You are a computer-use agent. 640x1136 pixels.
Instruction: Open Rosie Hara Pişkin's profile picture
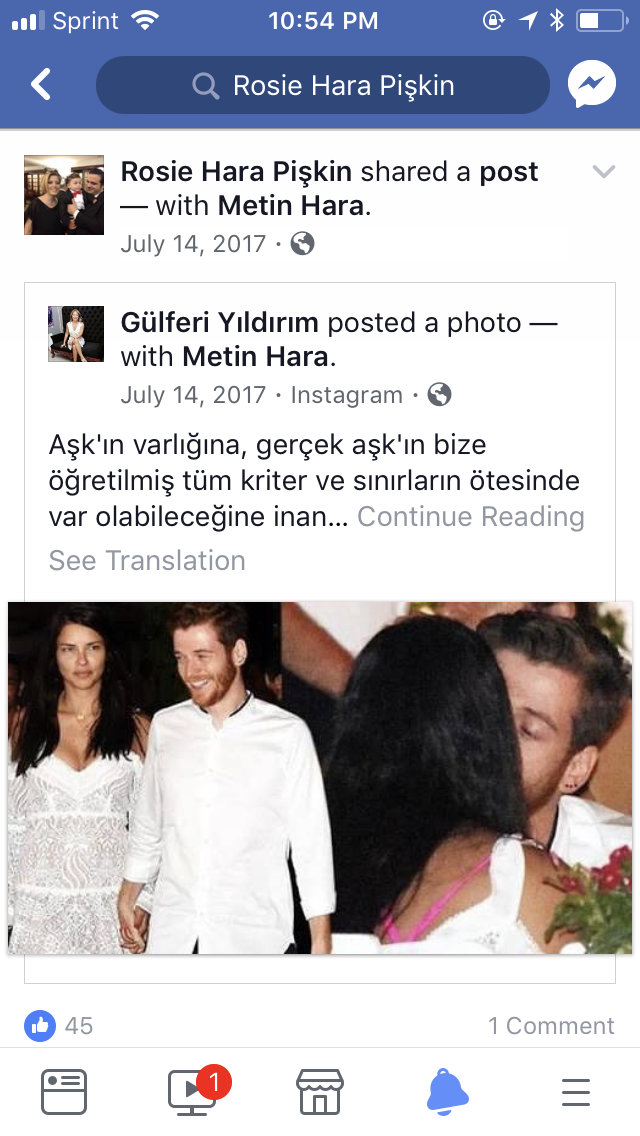64,194
